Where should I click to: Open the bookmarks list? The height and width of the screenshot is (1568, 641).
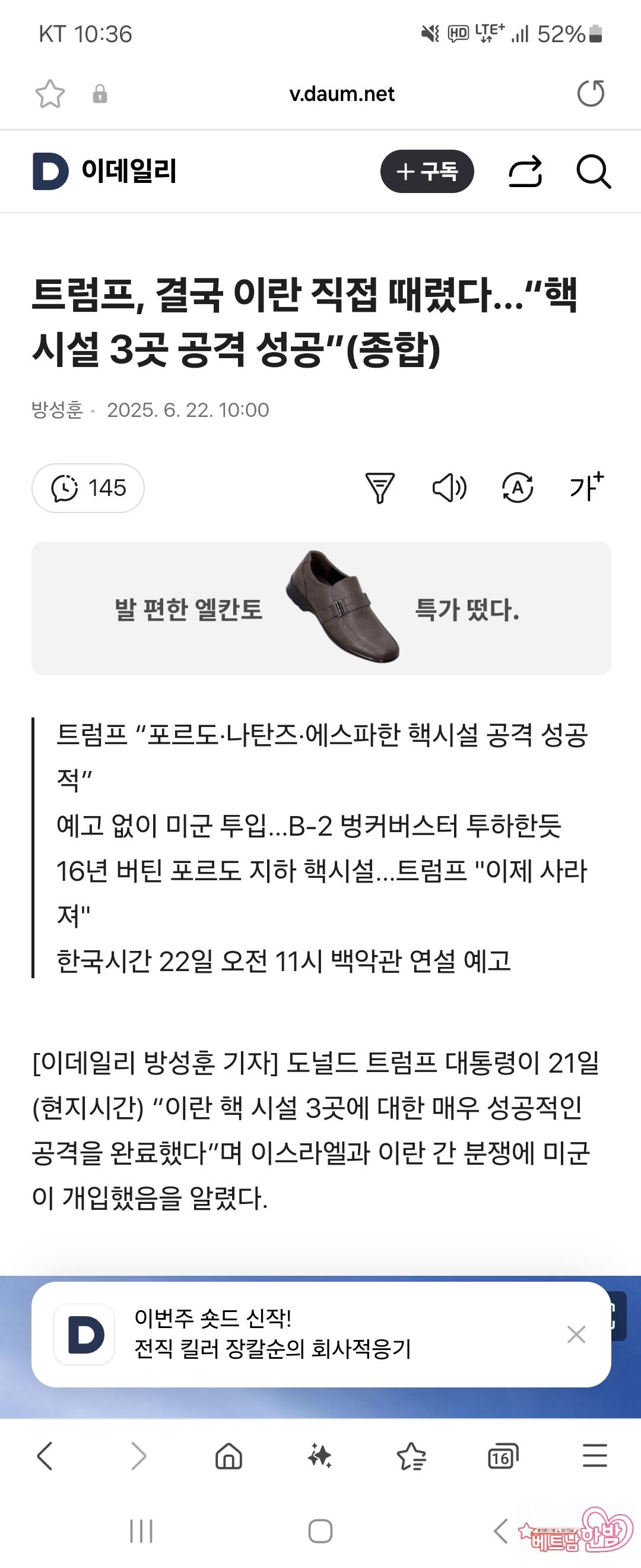coord(412,1457)
